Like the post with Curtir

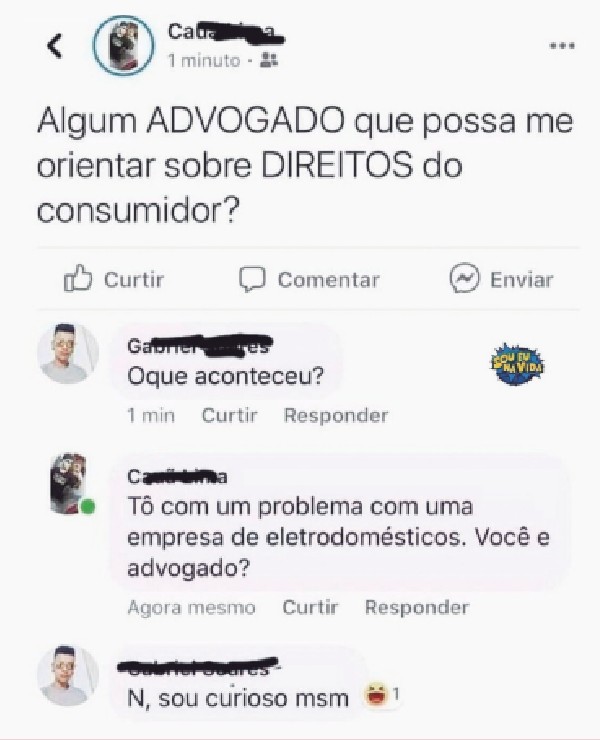point(113,280)
